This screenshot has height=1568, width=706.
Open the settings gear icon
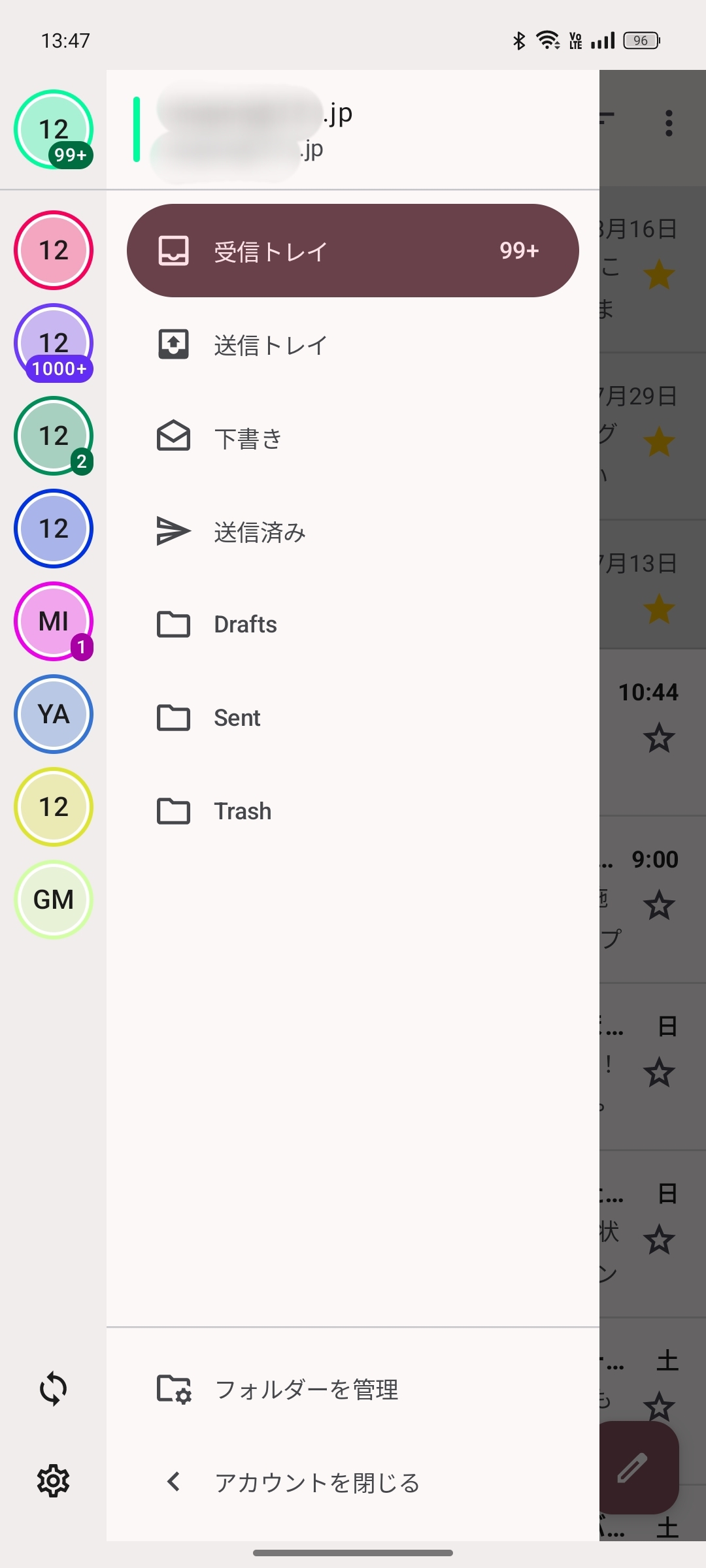(53, 1481)
